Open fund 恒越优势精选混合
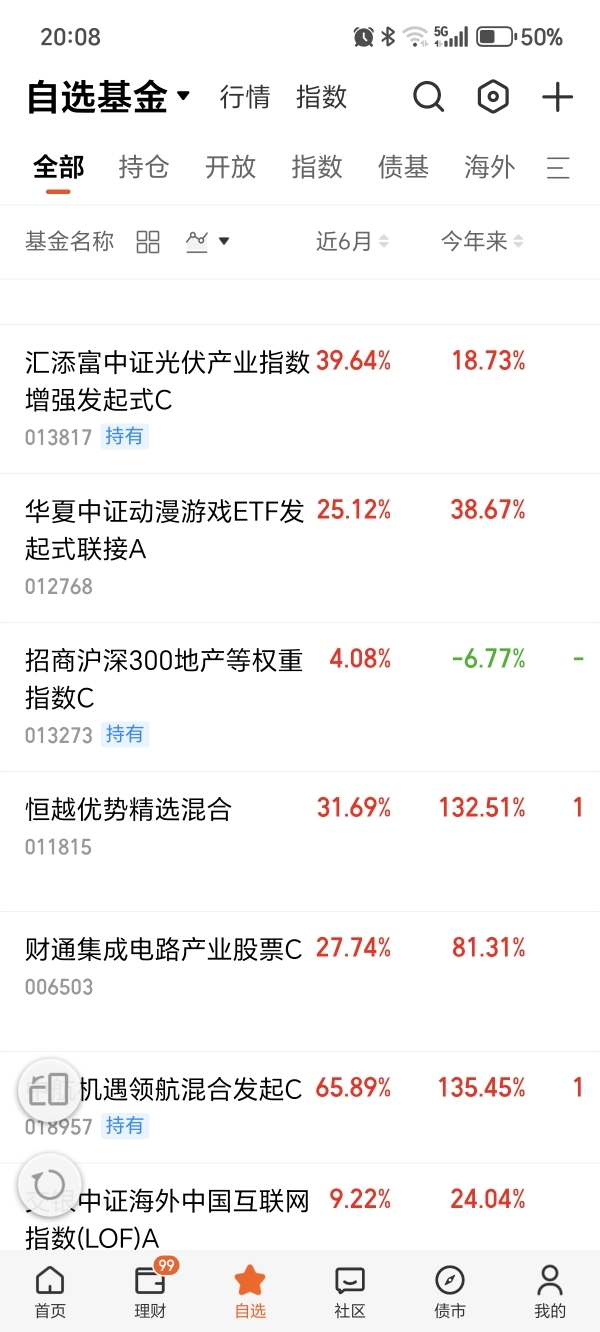Viewport: 600px width, 1332px height. pos(300,841)
